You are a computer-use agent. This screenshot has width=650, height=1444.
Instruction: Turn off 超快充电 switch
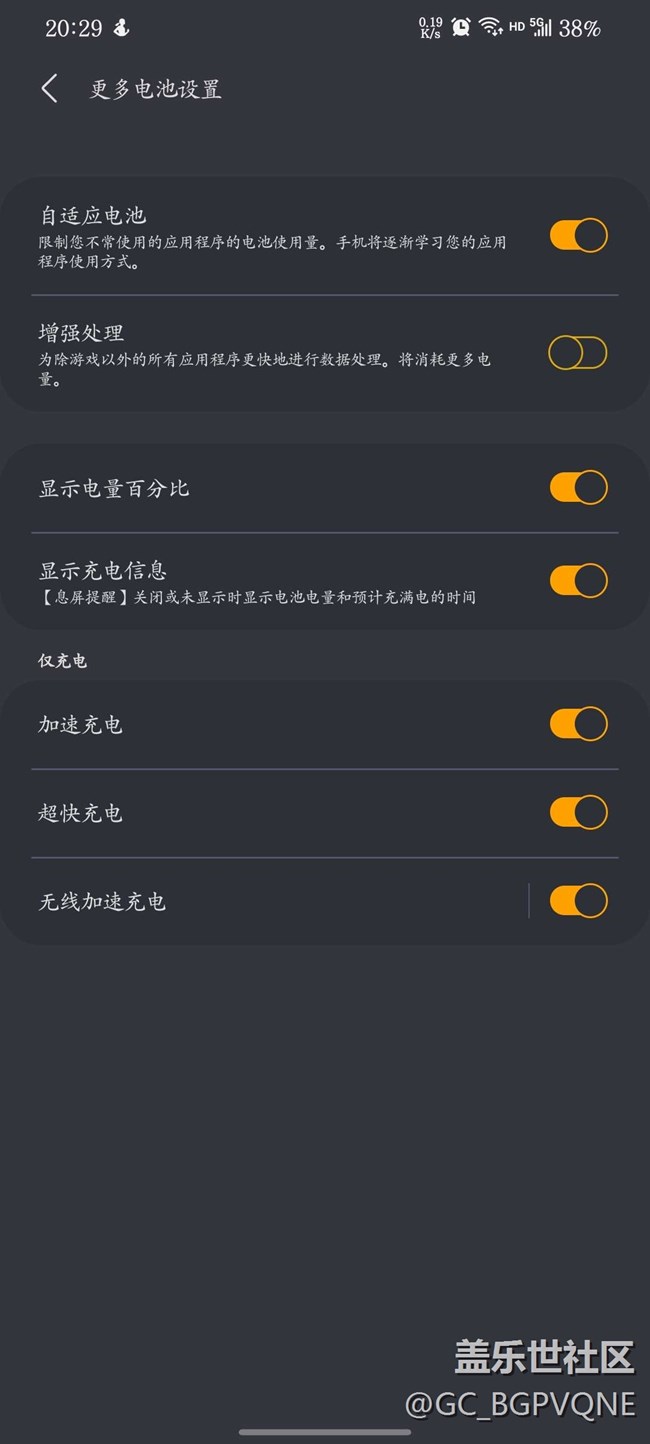578,812
